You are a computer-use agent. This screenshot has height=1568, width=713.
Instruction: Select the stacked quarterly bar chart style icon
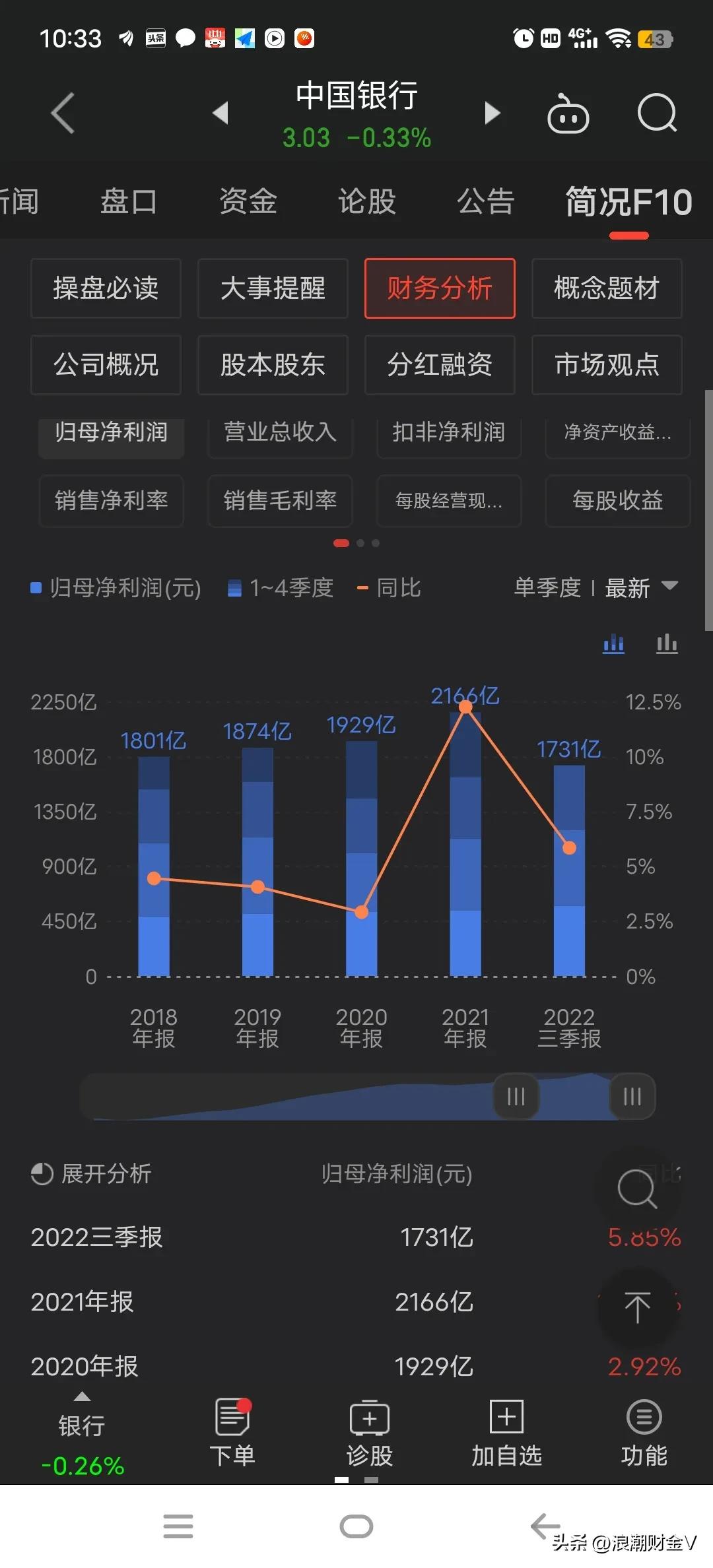coord(613,643)
